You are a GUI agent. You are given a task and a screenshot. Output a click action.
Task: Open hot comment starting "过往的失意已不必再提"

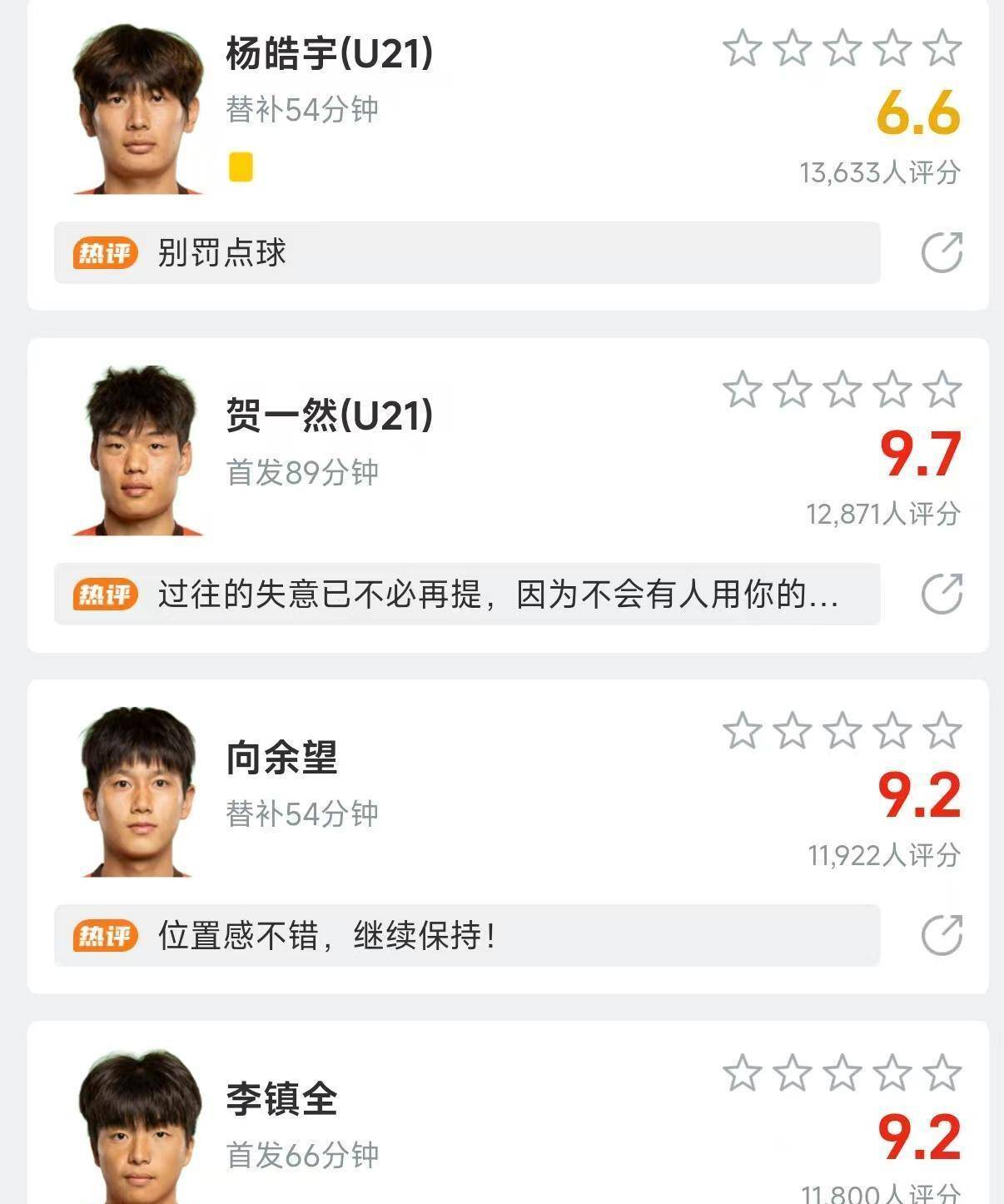(x=466, y=595)
